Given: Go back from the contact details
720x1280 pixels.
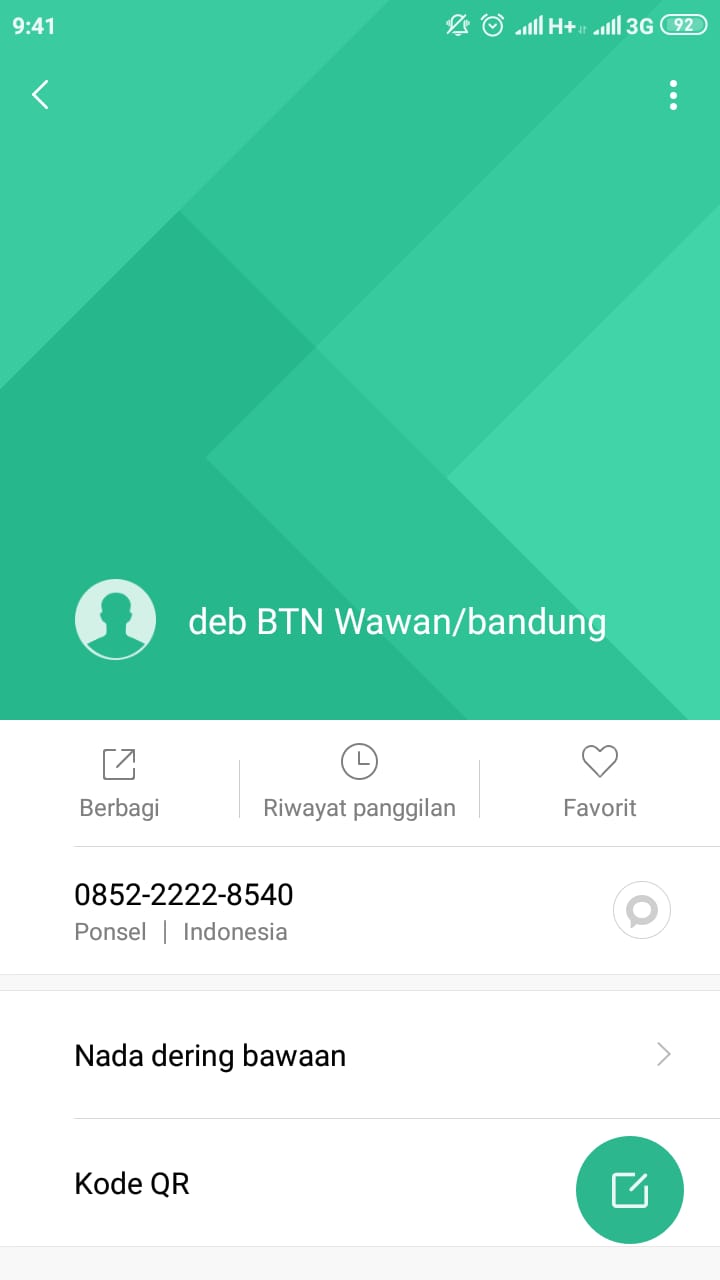Looking at the screenshot, I should 40,95.
